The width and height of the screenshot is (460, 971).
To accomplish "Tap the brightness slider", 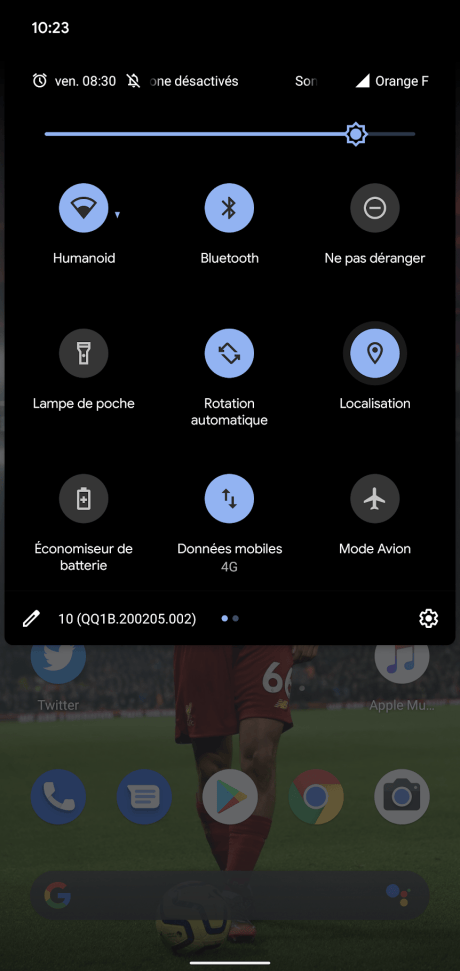I will 230,134.
